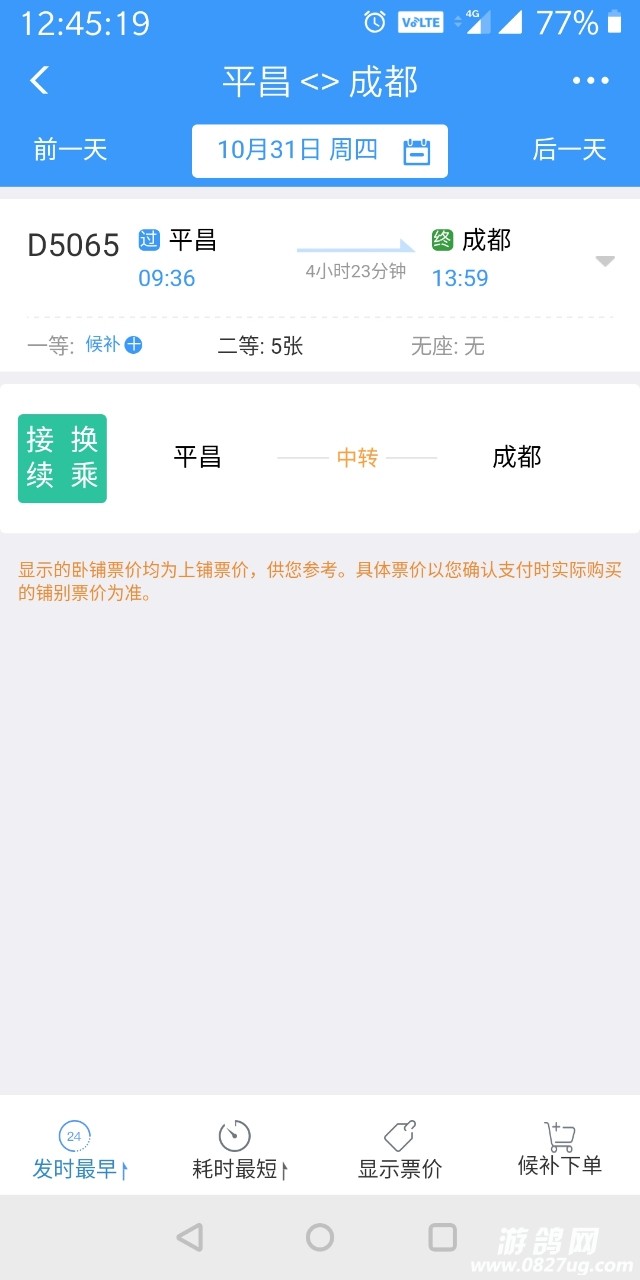Open the 10月31日 date picker
The image size is (640, 1280).
pyautogui.click(x=320, y=151)
